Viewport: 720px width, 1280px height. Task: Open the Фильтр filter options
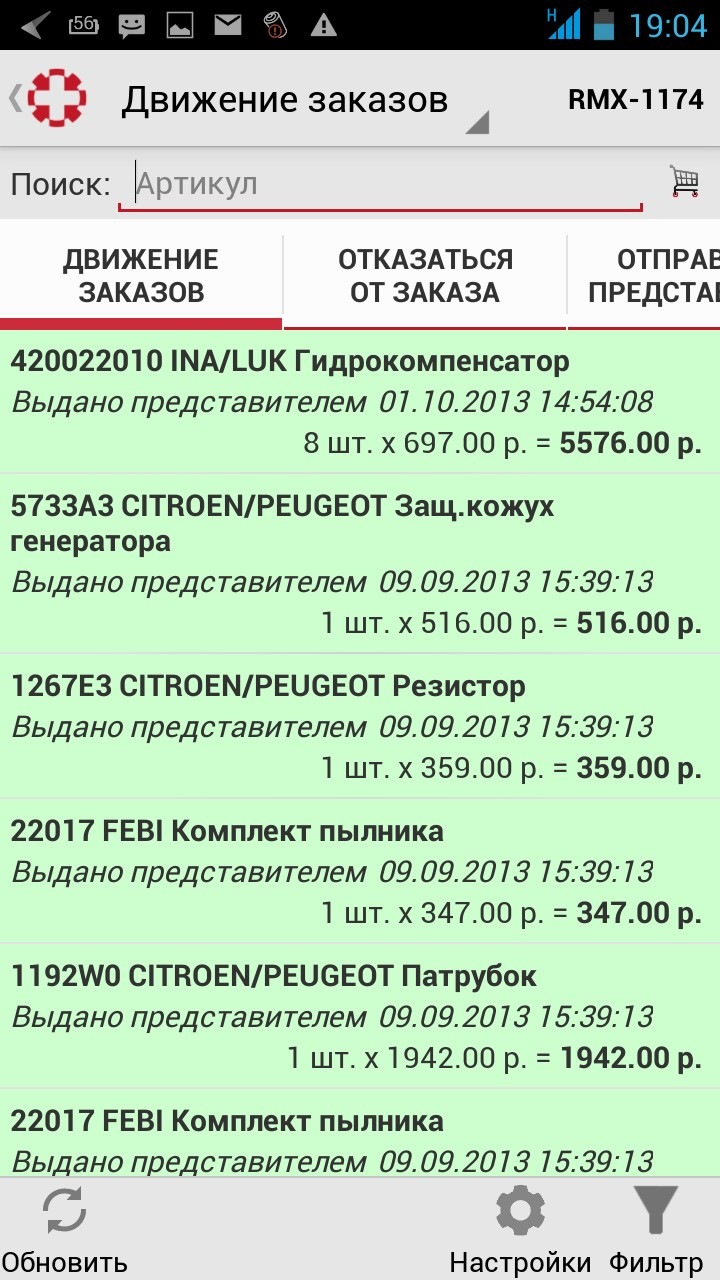click(657, 1230)
